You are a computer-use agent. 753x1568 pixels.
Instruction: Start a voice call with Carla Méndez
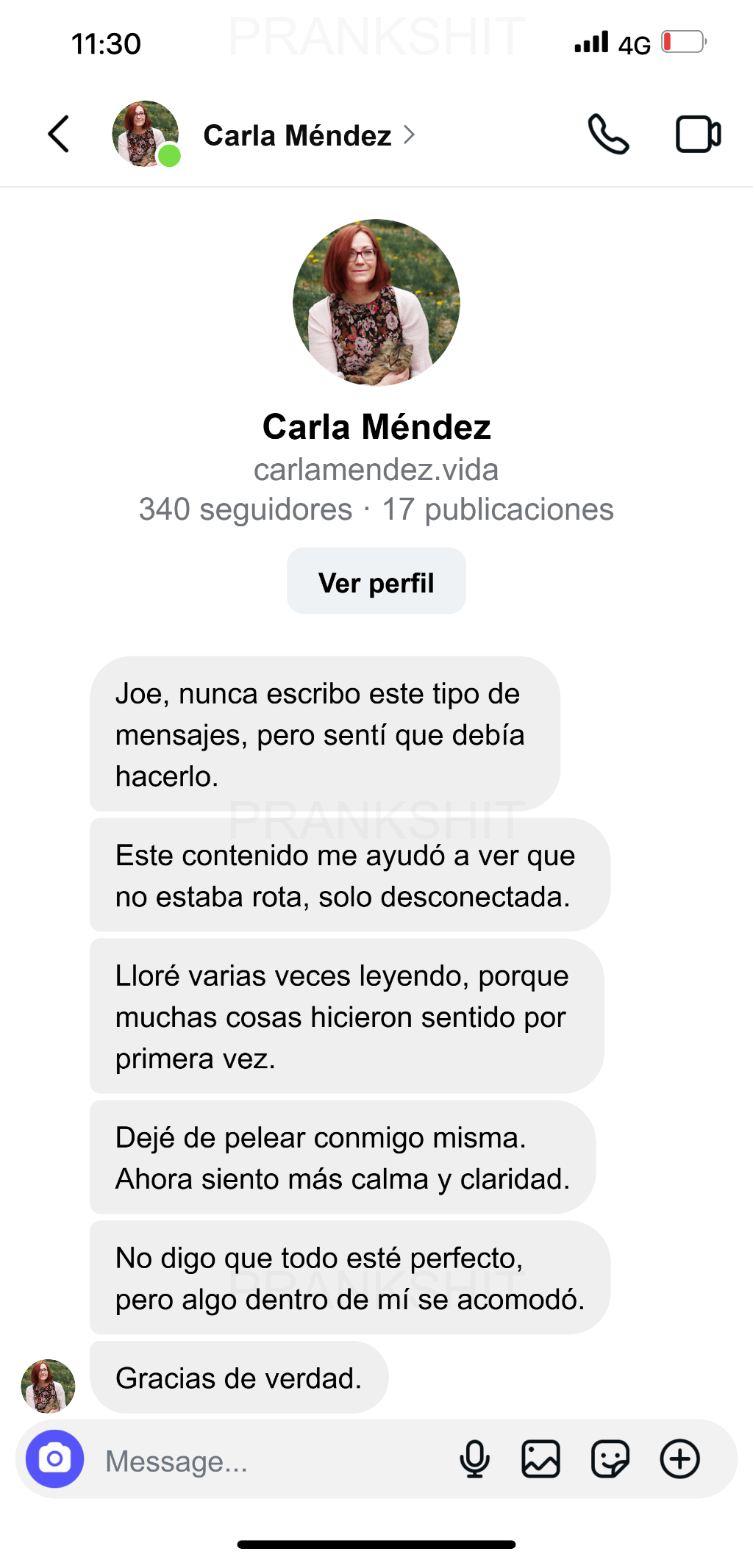click(x=608, y=135)
